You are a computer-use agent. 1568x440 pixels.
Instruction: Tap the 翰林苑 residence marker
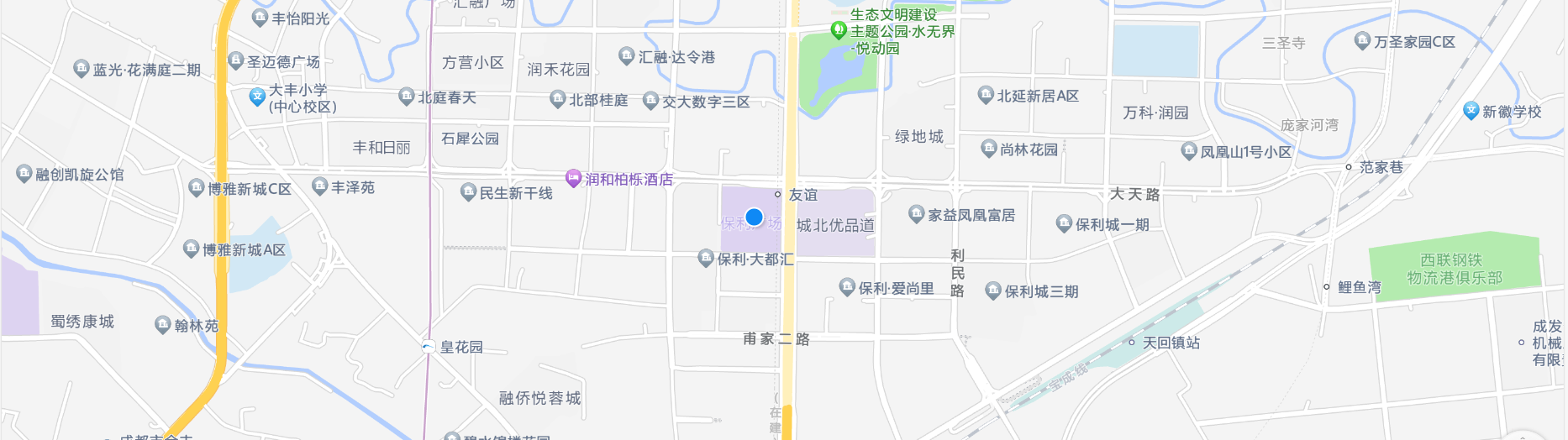click(163, 324)
